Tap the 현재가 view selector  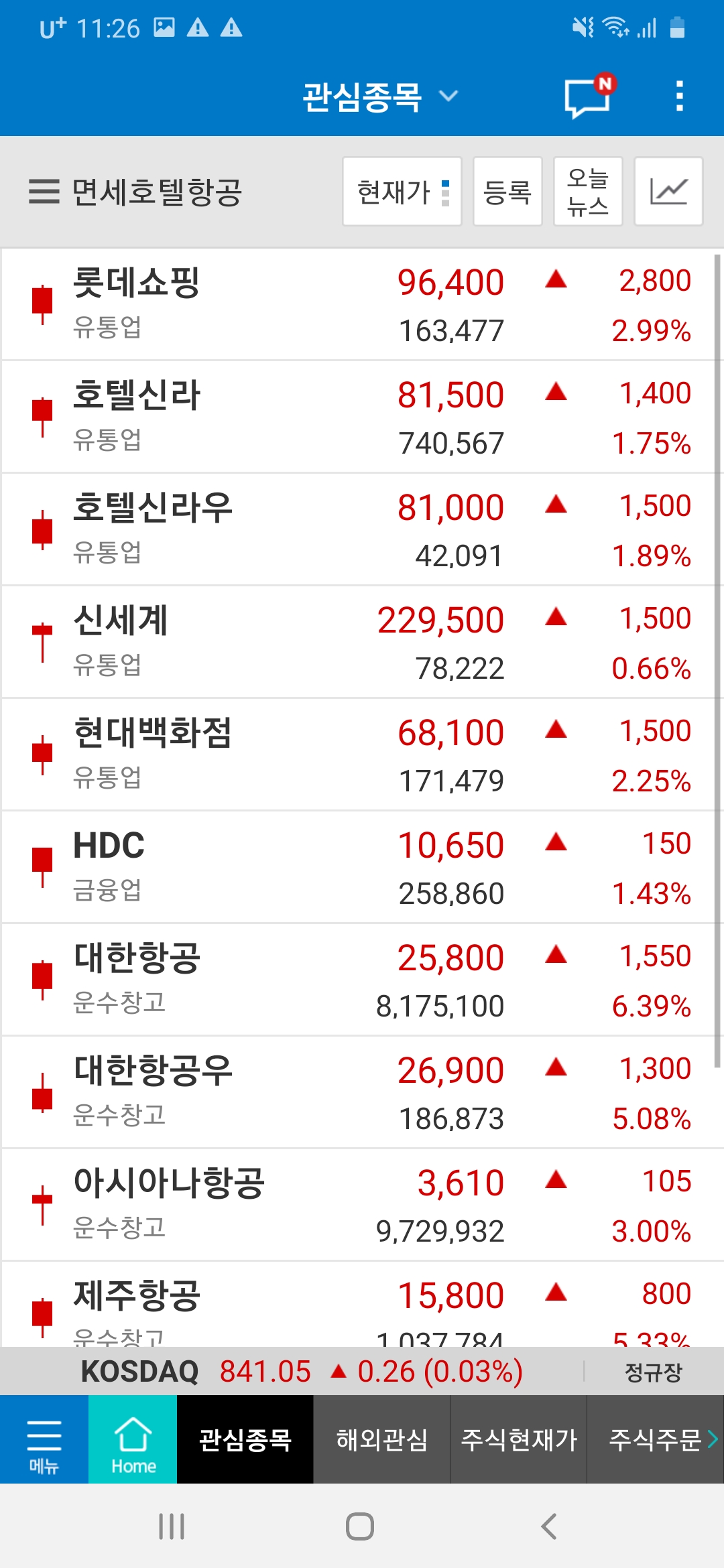pos(402,192)
